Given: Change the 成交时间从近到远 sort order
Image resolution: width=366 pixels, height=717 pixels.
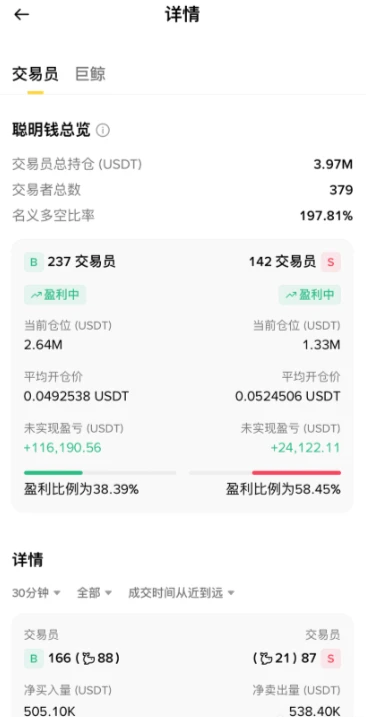Looking at the screenshot, I should [x=181, y=593].
